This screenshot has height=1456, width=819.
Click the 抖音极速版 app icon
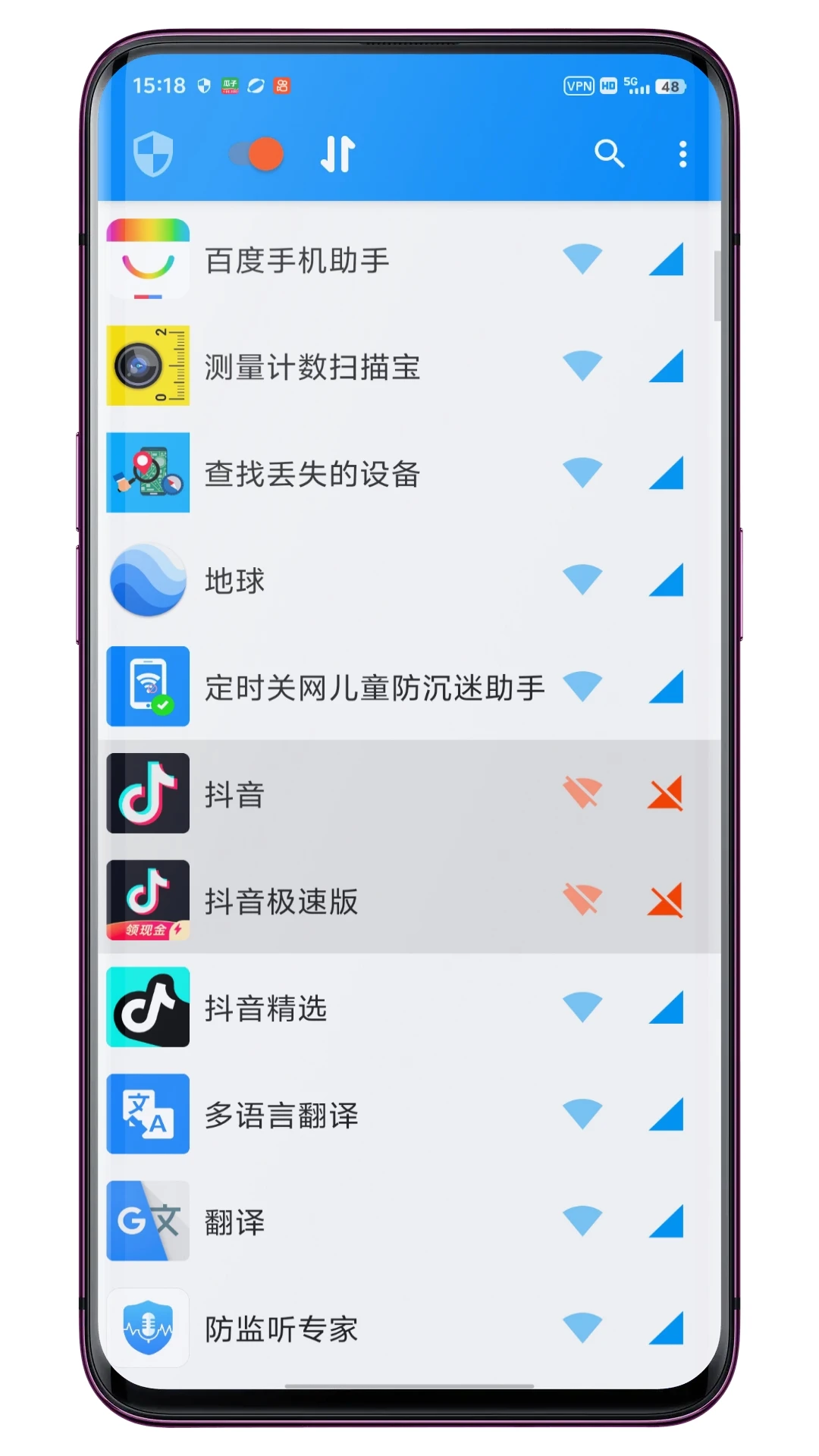click(x=148, y=900)
